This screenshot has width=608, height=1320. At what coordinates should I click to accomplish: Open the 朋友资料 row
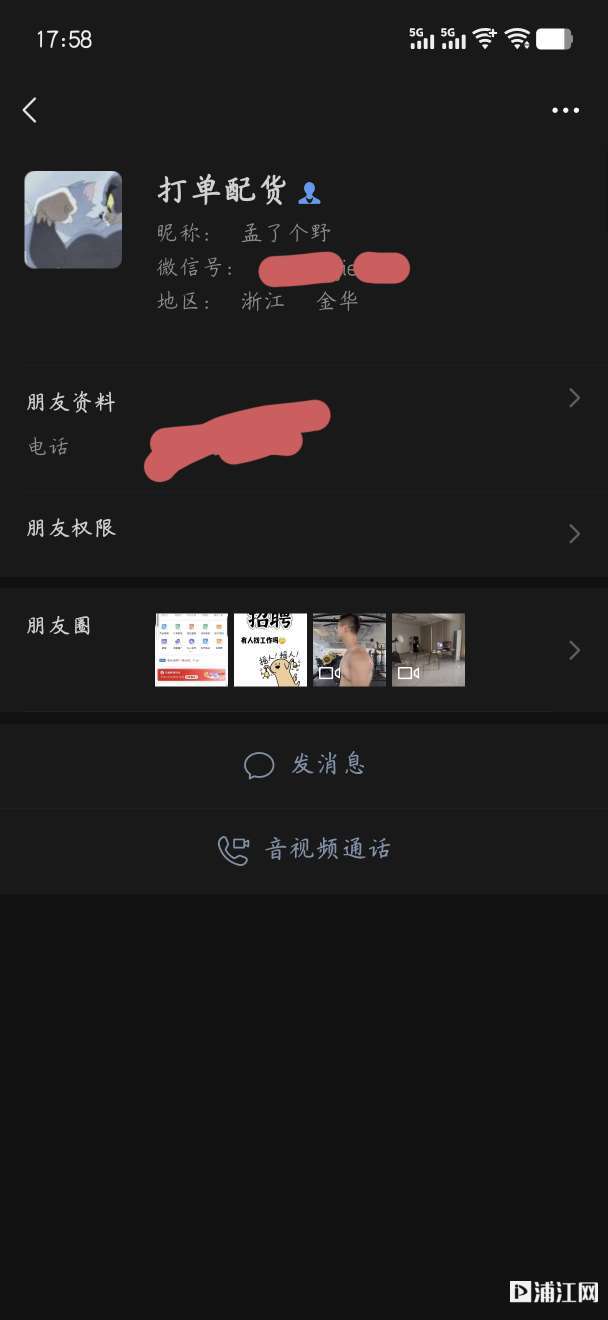pos(300,401)
